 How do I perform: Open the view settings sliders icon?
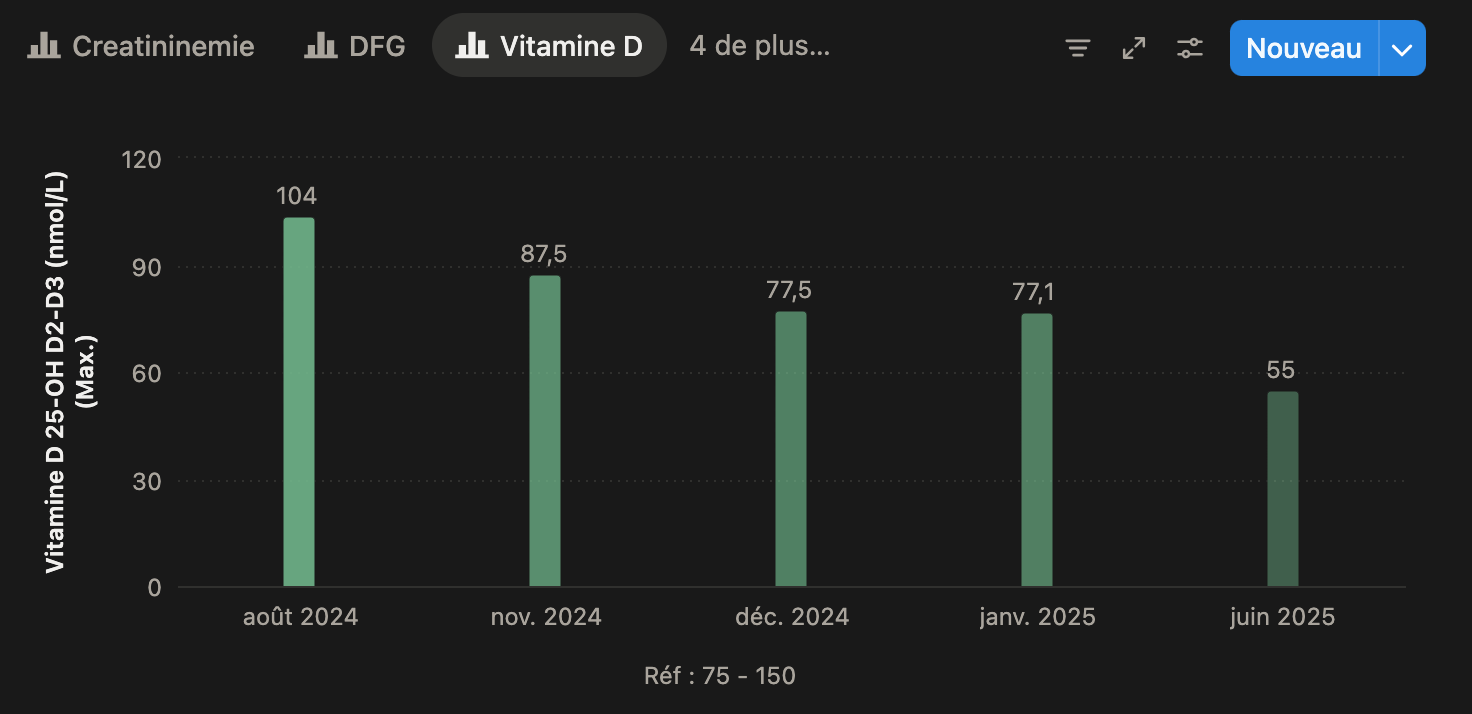1189,48
